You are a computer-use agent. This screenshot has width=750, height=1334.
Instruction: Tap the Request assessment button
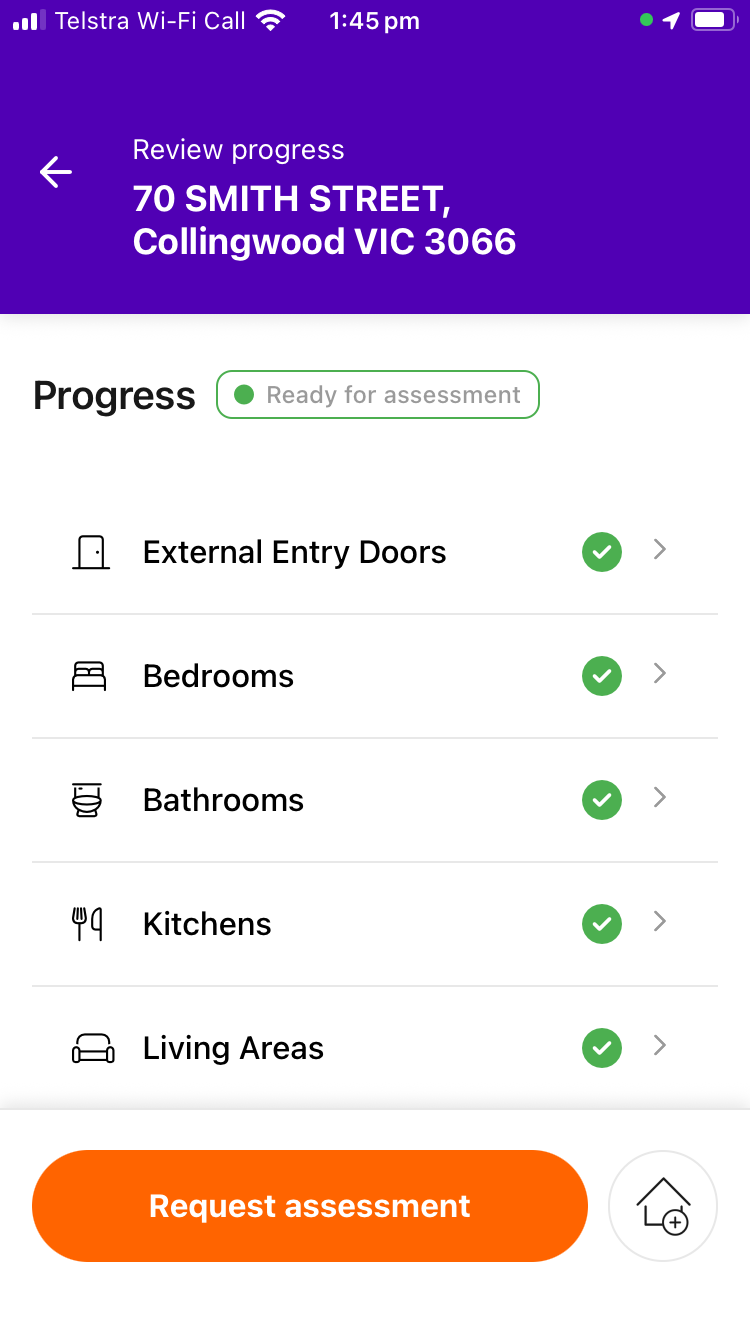pos(309,1206)
